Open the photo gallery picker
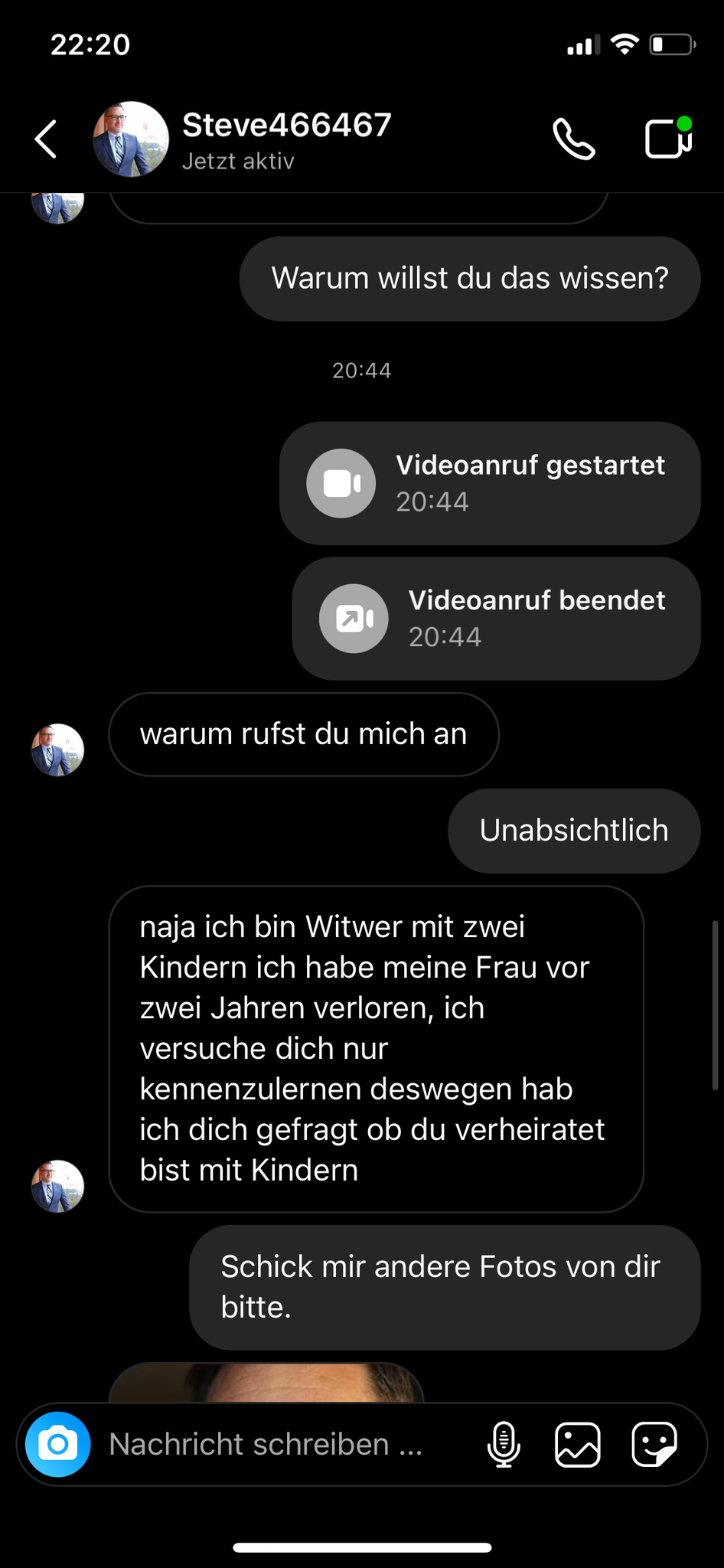724x1568 pixels. point(577,1444)
